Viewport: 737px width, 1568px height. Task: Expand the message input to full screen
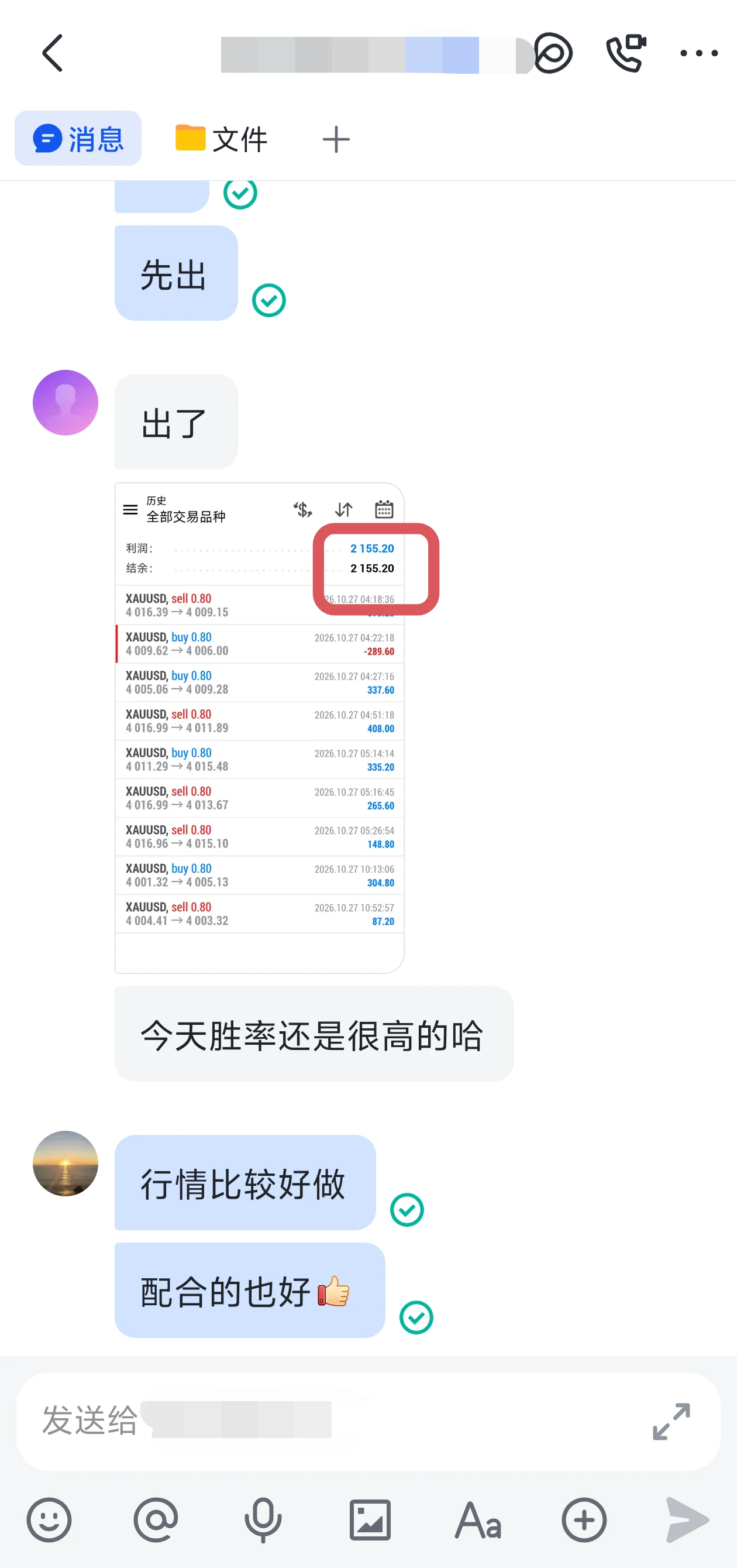671,1421
